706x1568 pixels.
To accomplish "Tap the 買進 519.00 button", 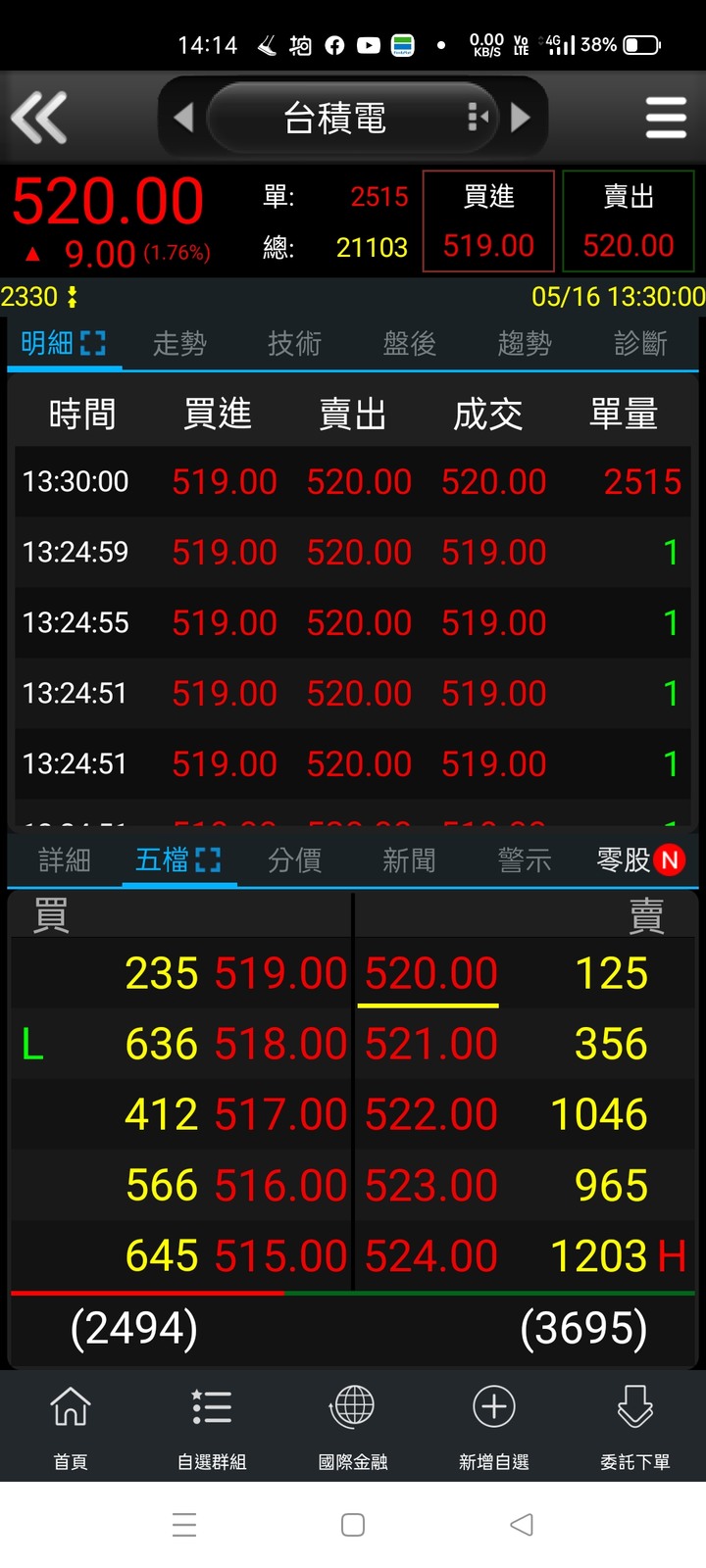I will pos(488,220).
